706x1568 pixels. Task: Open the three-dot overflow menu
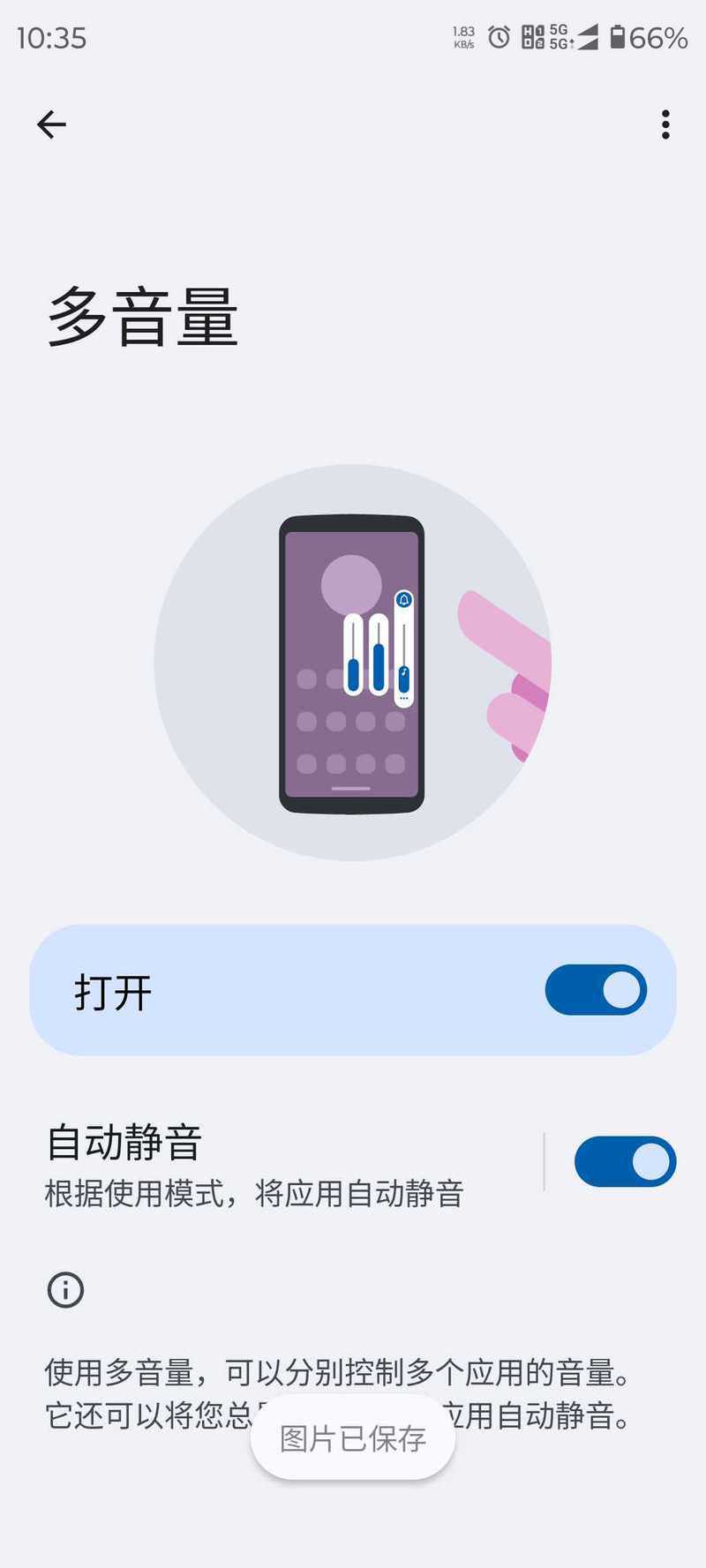665,124
